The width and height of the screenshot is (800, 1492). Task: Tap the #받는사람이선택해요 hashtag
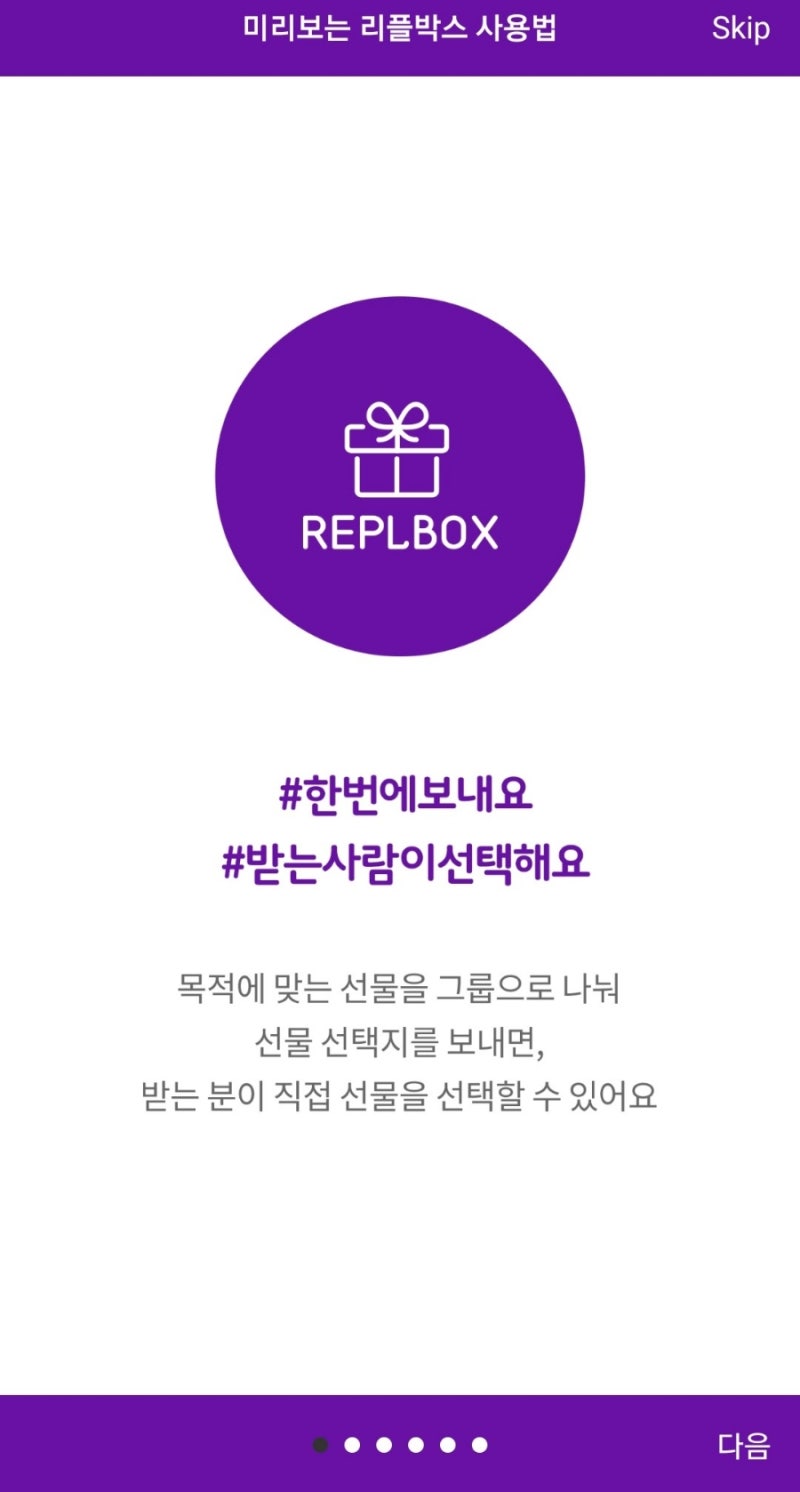tap(400, 861)
